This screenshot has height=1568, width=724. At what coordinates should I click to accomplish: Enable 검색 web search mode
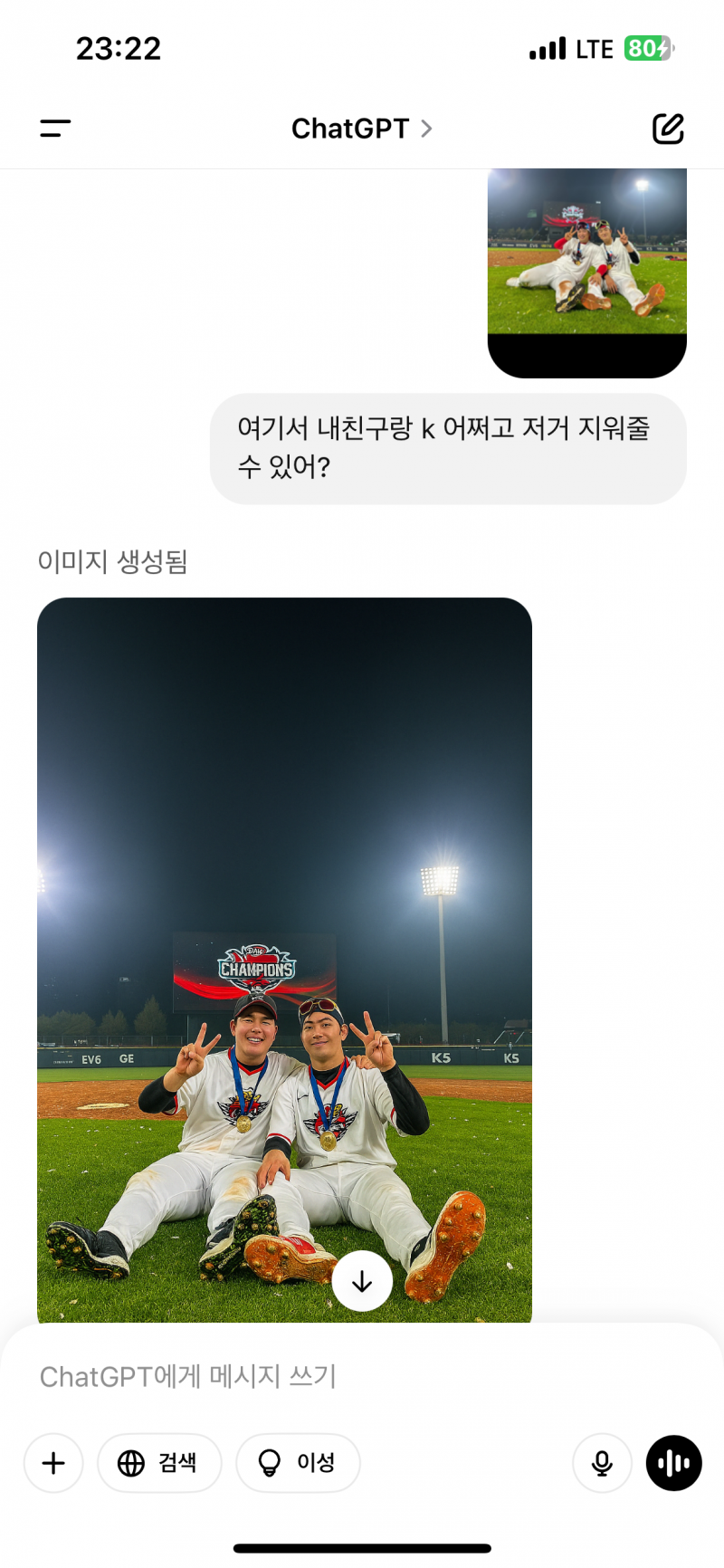point(159,1463)
